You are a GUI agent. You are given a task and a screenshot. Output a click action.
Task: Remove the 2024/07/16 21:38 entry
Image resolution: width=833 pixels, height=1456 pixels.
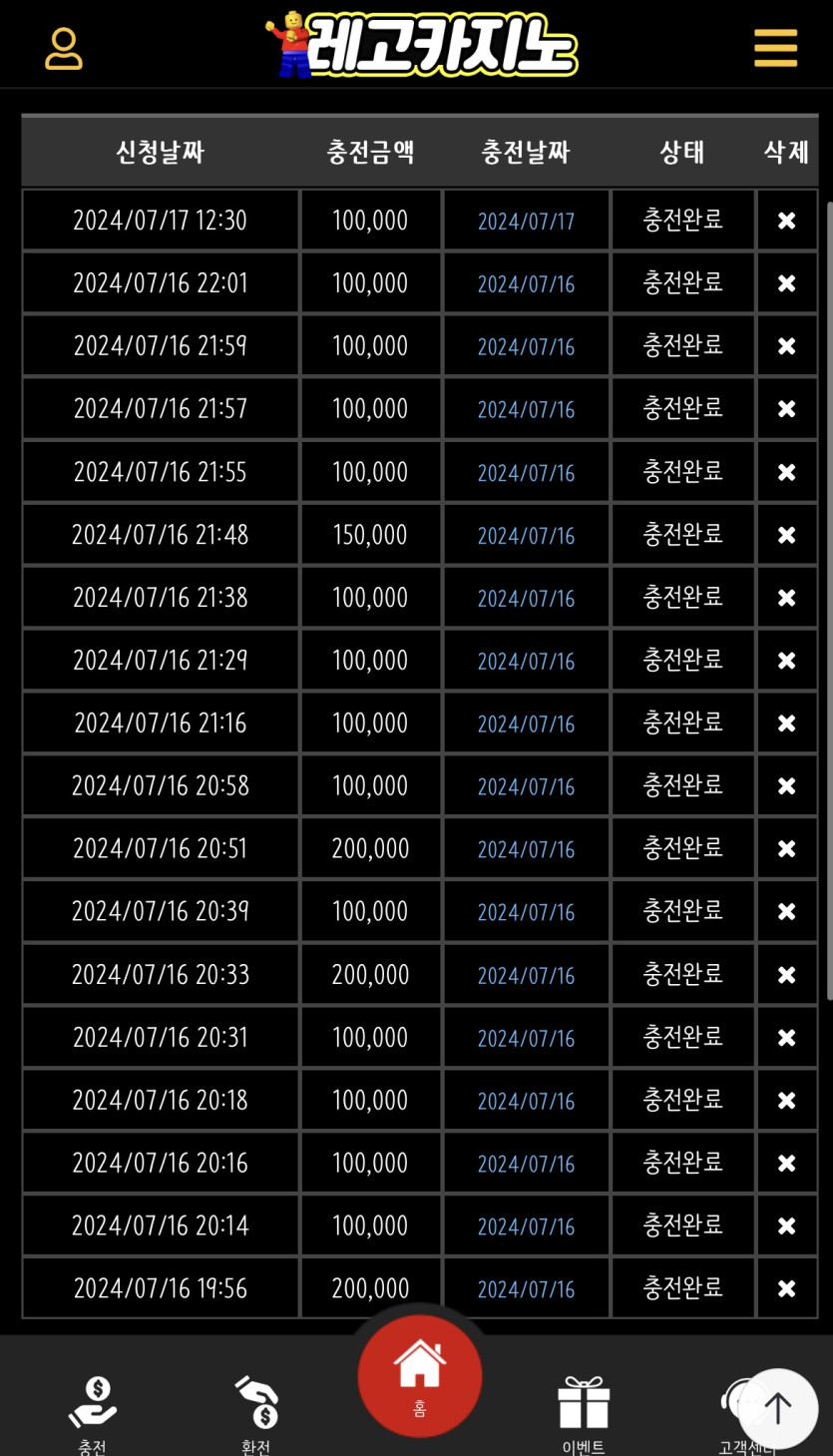pos(786,598)
